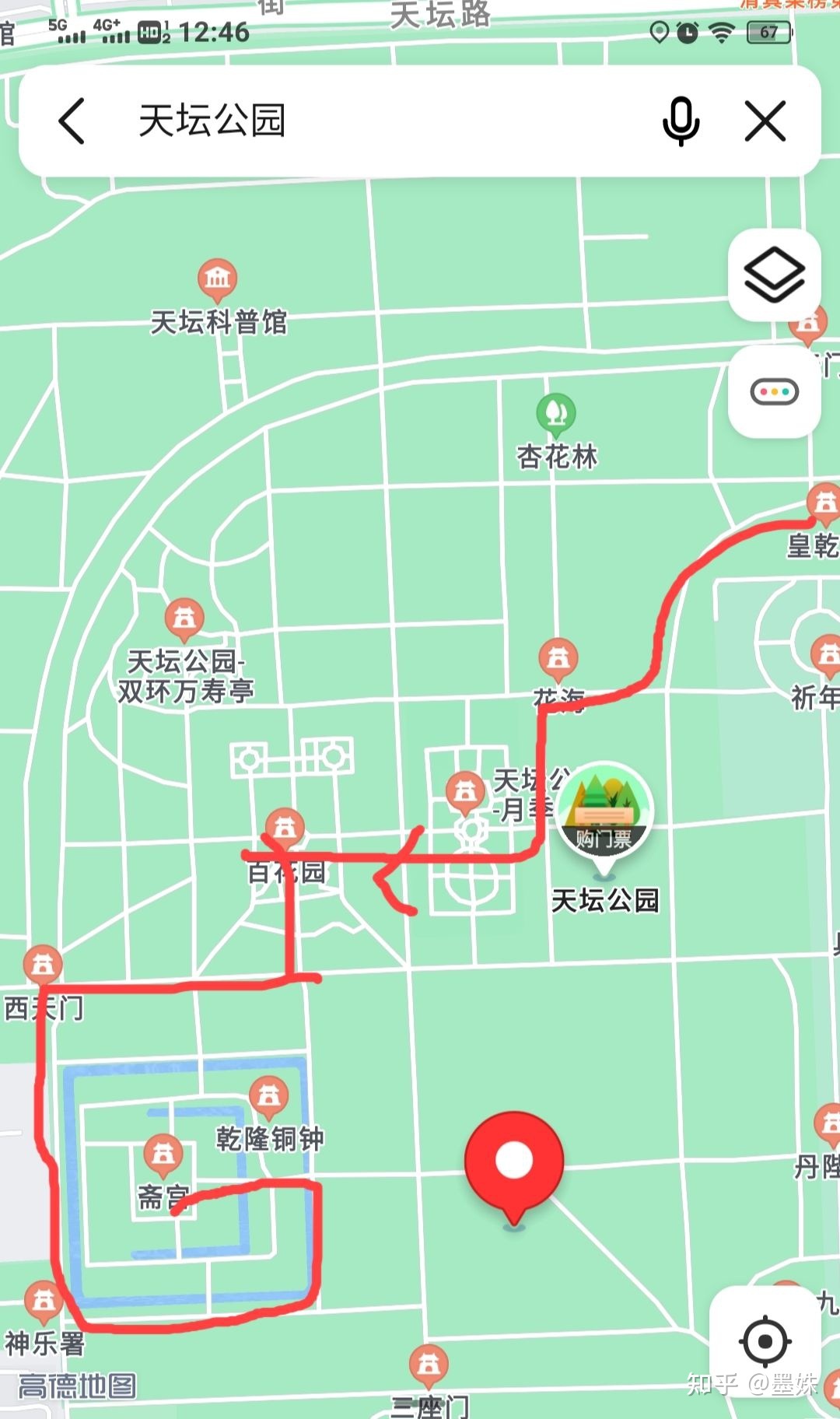This screenshot has width=840, height=1419.
Task: Open the colored dots feedback button
Action: [x=774, y=391]
